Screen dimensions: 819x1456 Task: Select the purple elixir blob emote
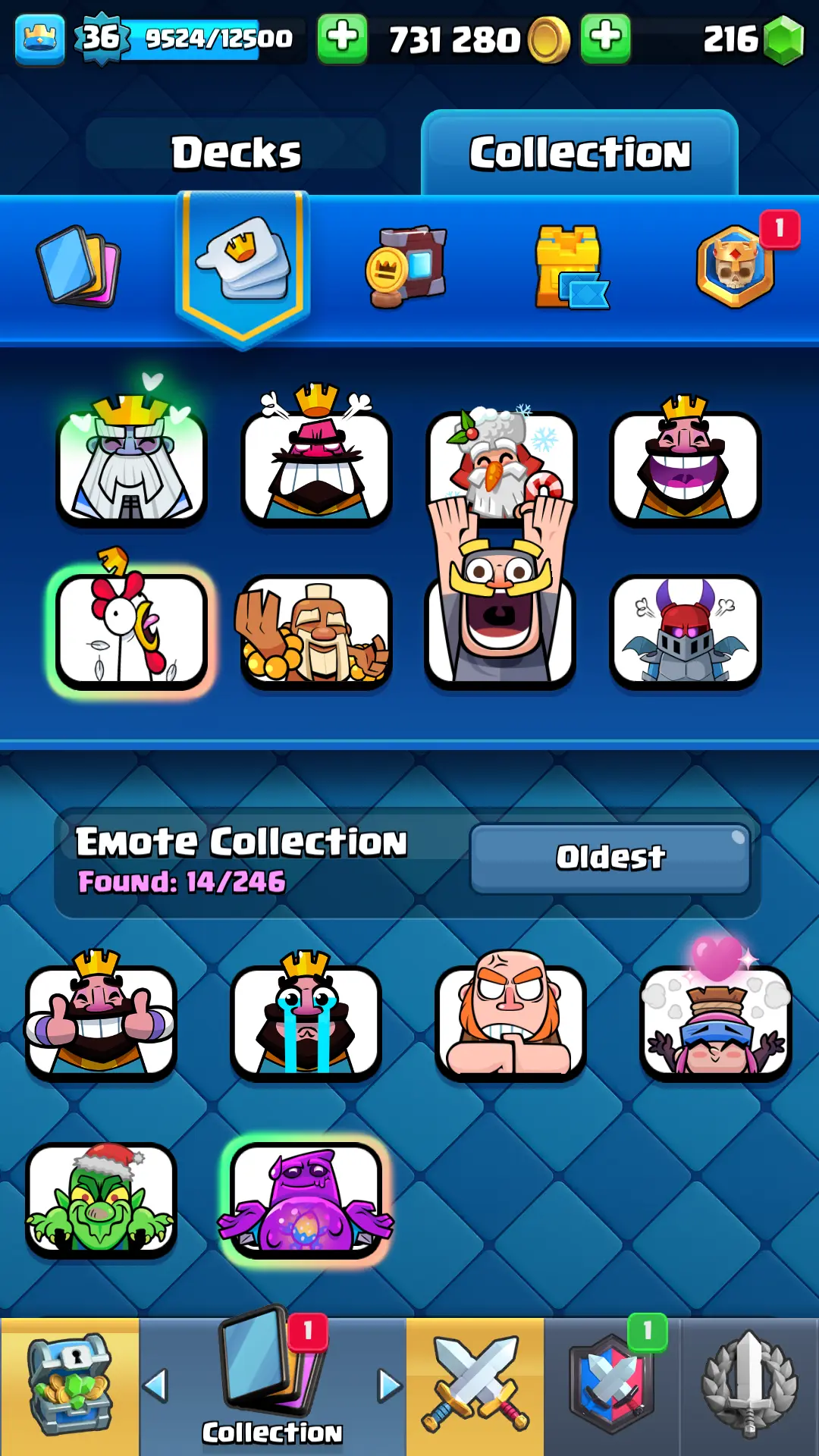coord(306,1200)
